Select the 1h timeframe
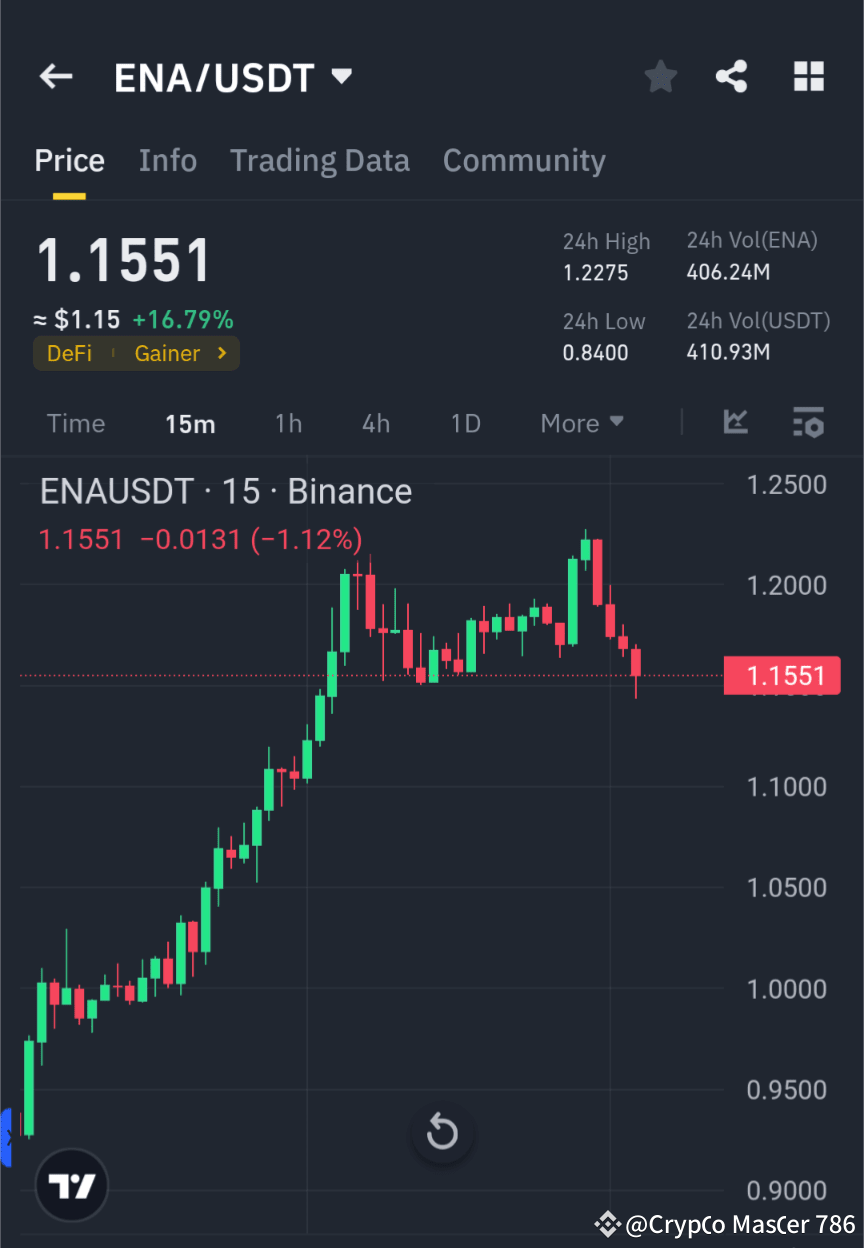 pos(288,423)
